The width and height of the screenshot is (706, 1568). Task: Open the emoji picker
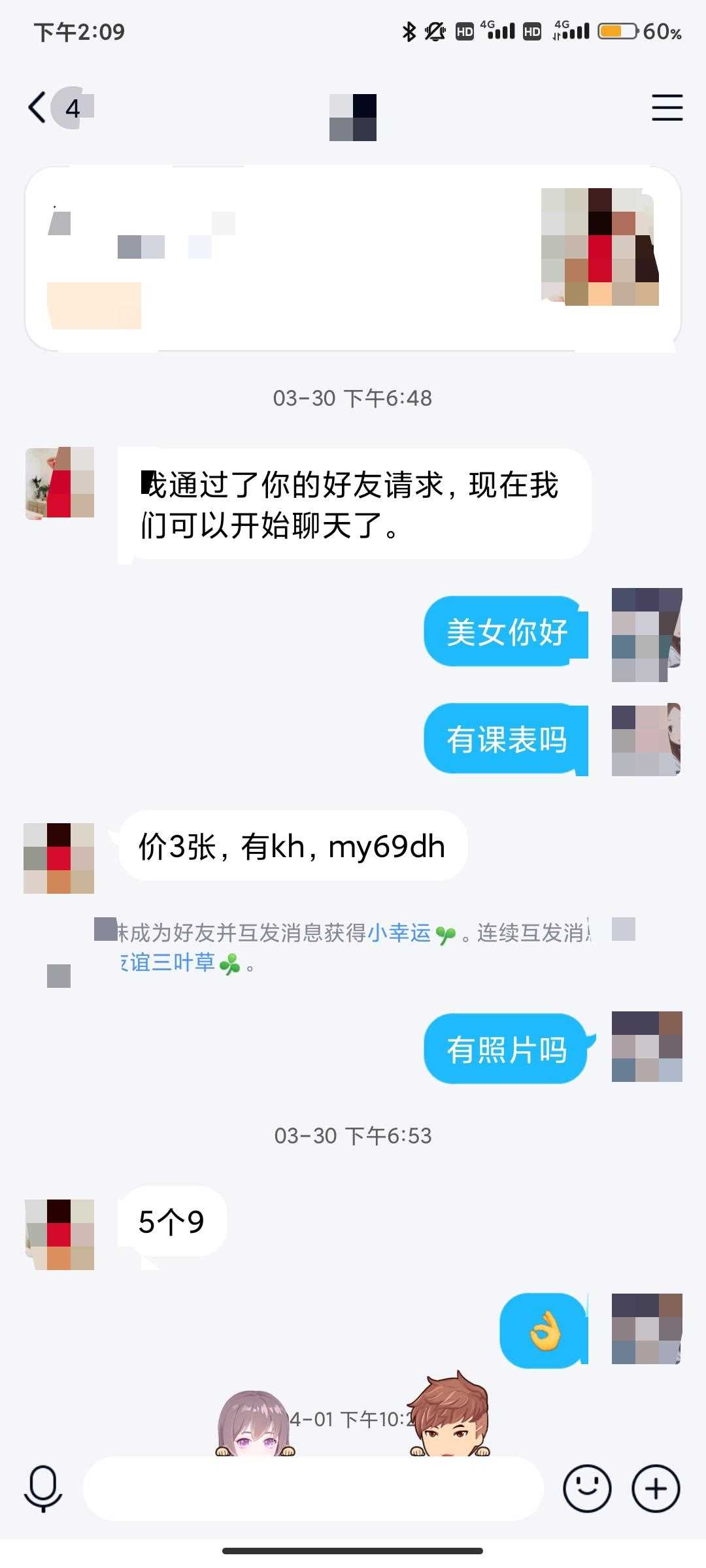(x=586, y=1489)
